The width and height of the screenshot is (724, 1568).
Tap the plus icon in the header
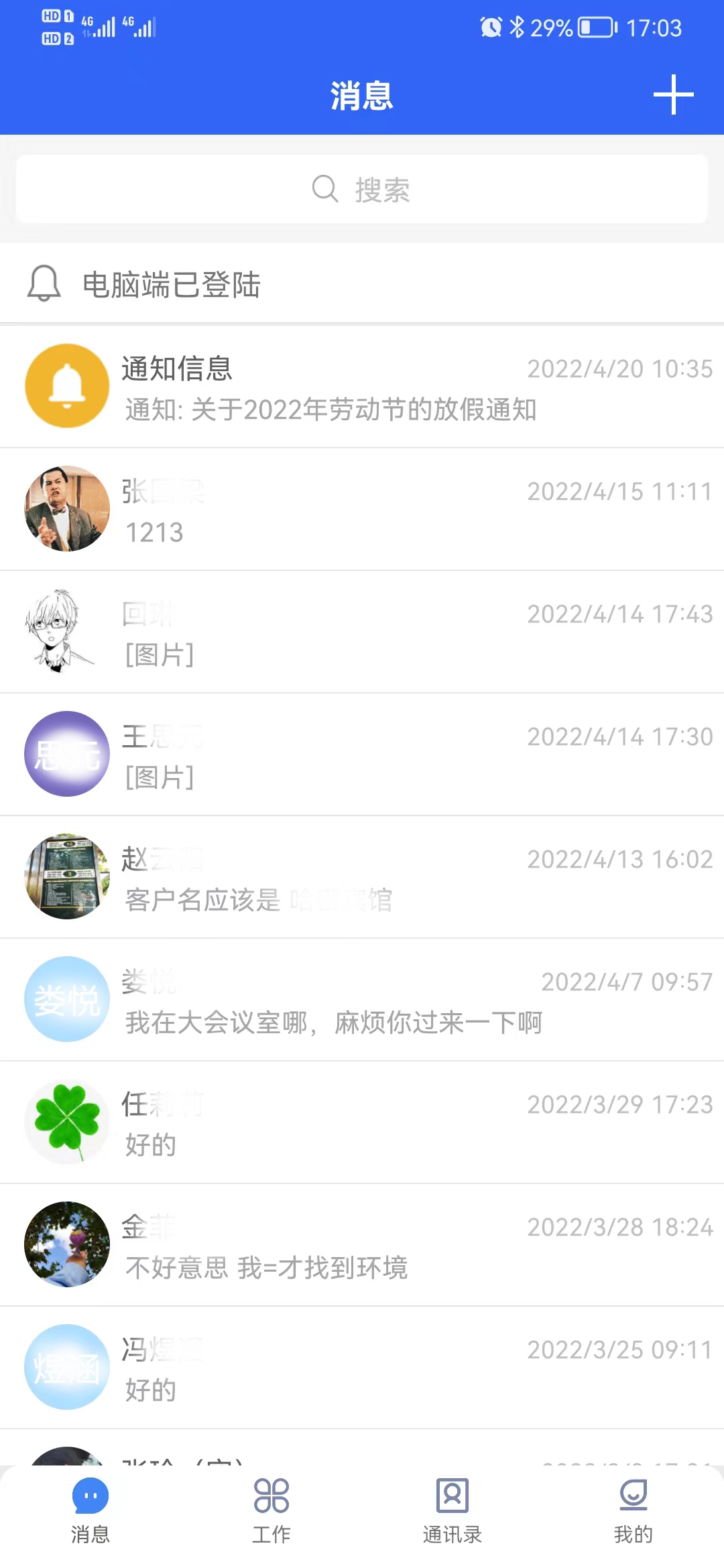[x=673, y=94]
